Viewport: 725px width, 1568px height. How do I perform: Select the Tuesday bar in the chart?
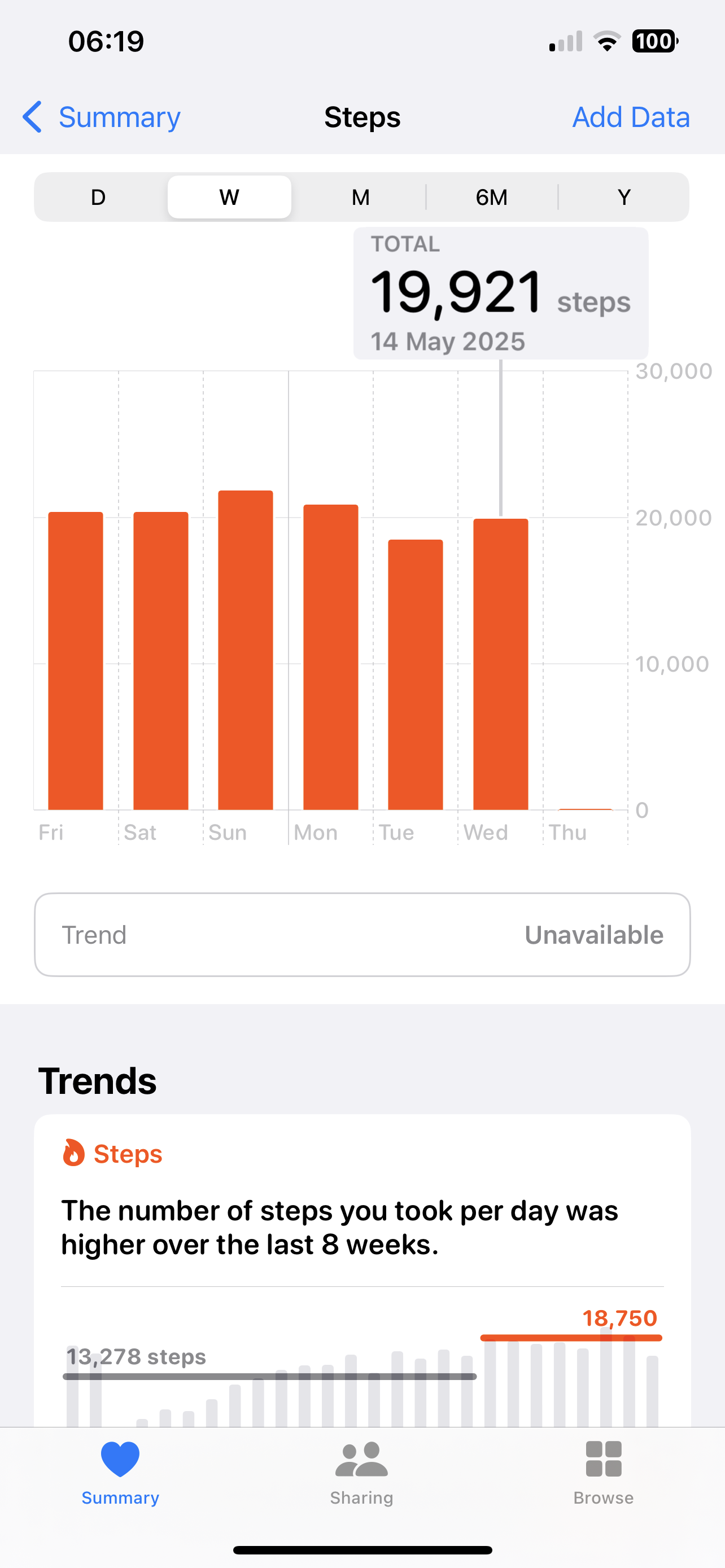coord(416,674)
